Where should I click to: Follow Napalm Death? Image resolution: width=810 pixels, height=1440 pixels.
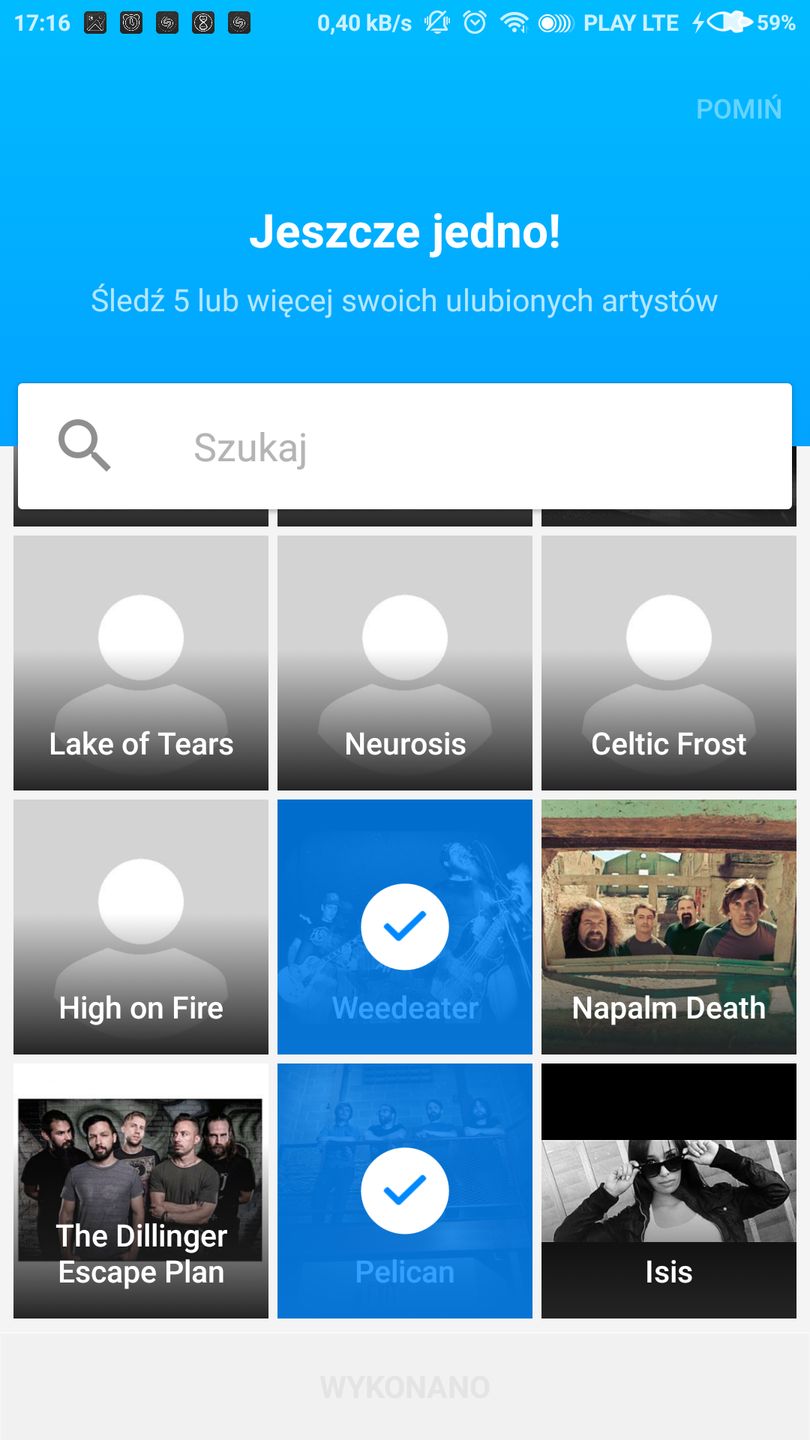[668, 927]
